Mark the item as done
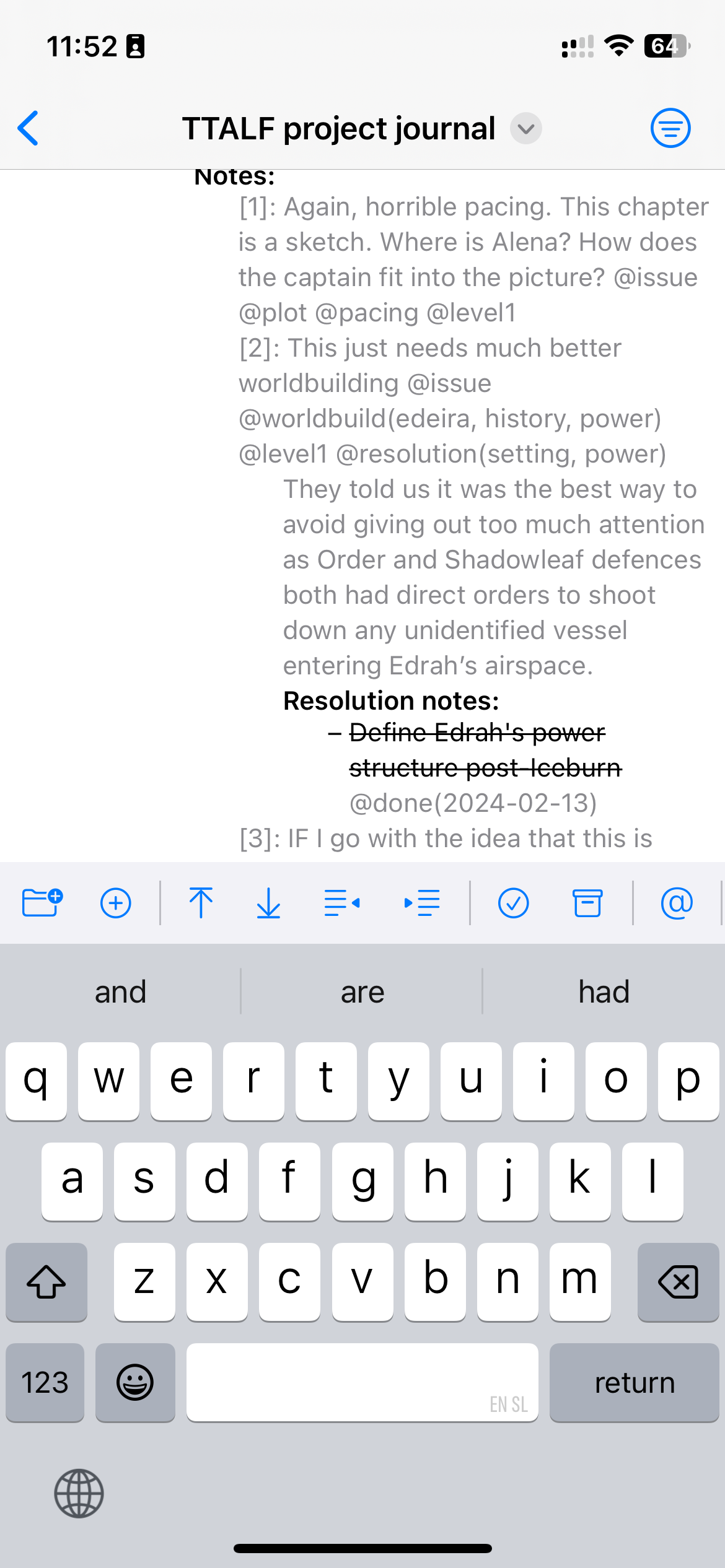Image resolution: width=725 pixels, height=1568 pixels. point(513,903)
